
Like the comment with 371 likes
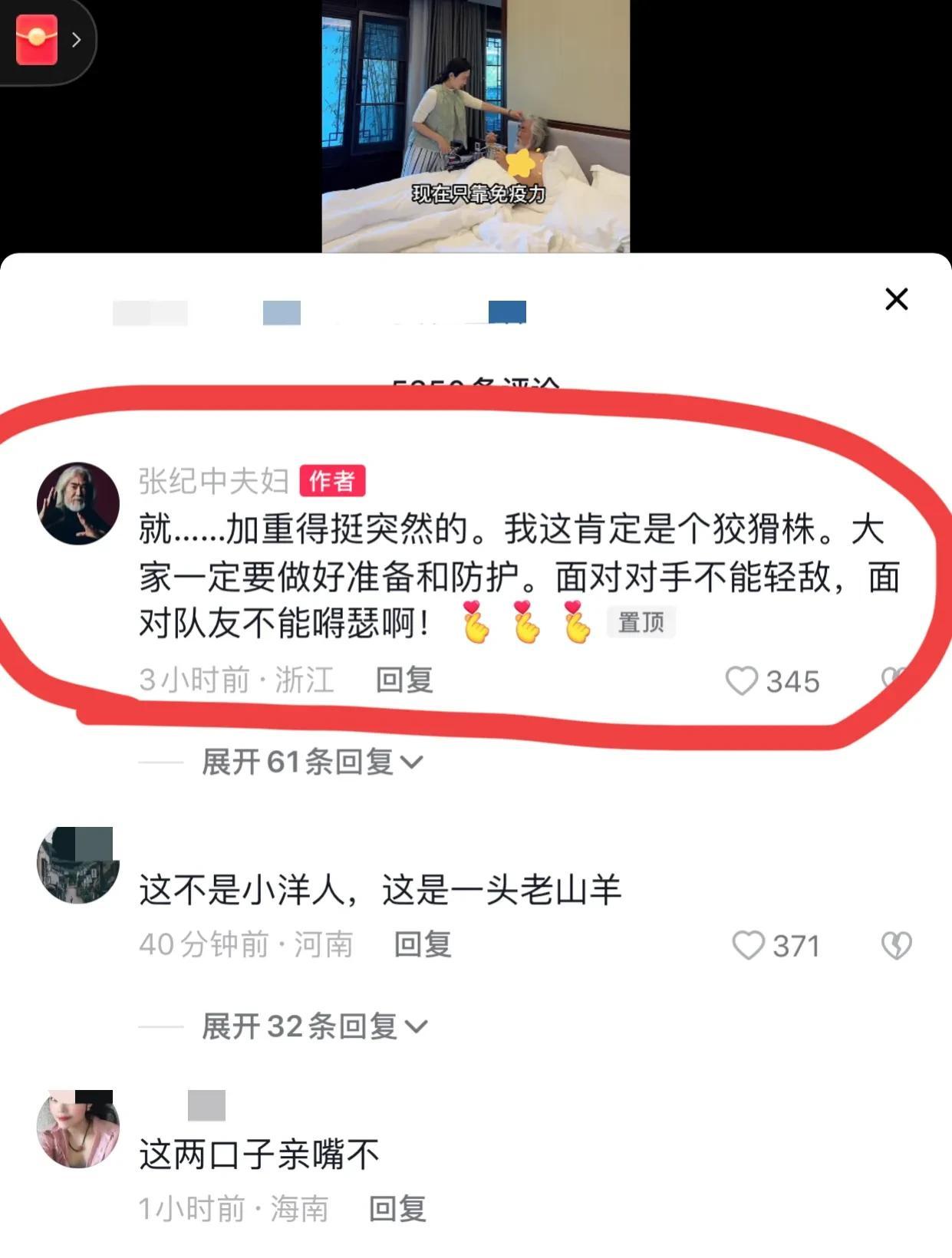click(749, 946)
